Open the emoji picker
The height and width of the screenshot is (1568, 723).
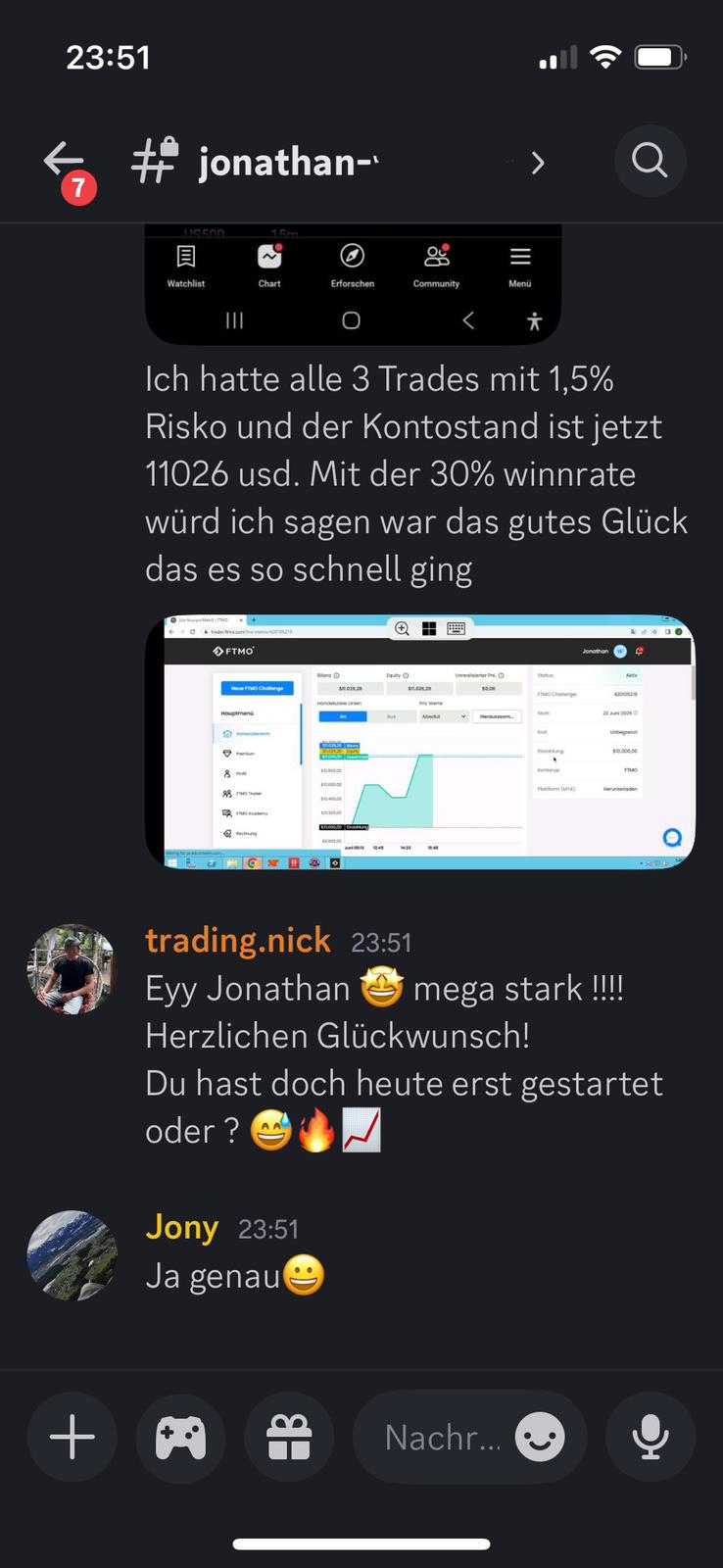[x=541, y=1438]
